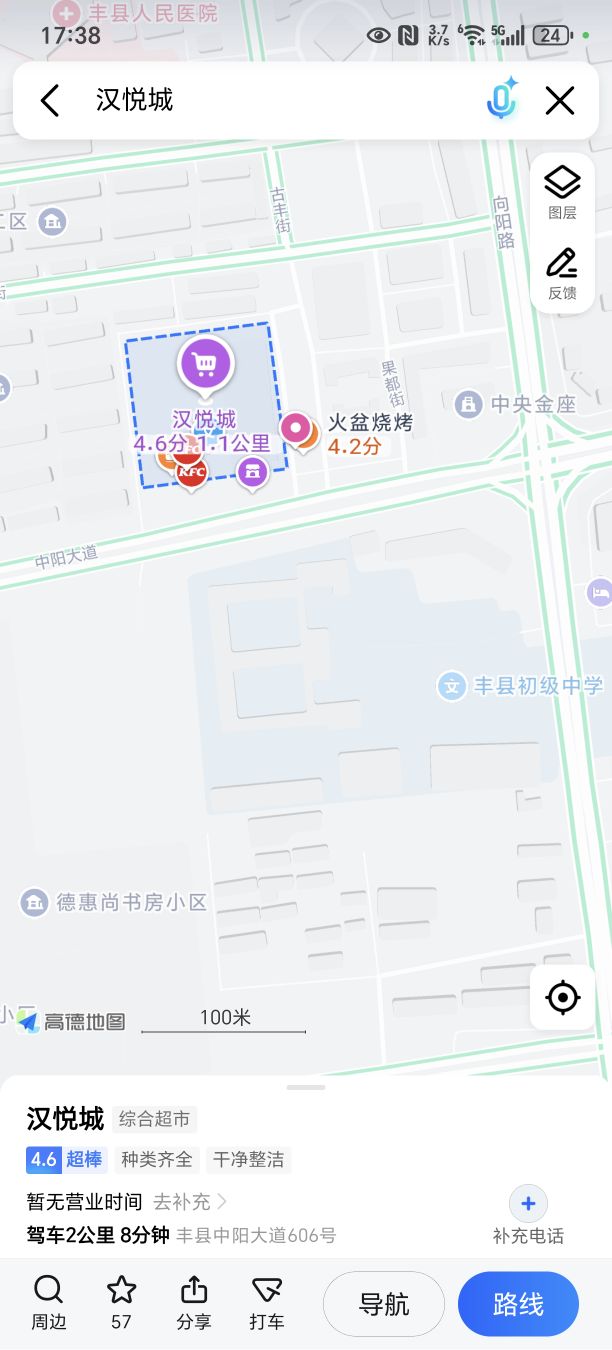Recenter map on my current location
The image size is (612, 1350).
pos(563,997)
